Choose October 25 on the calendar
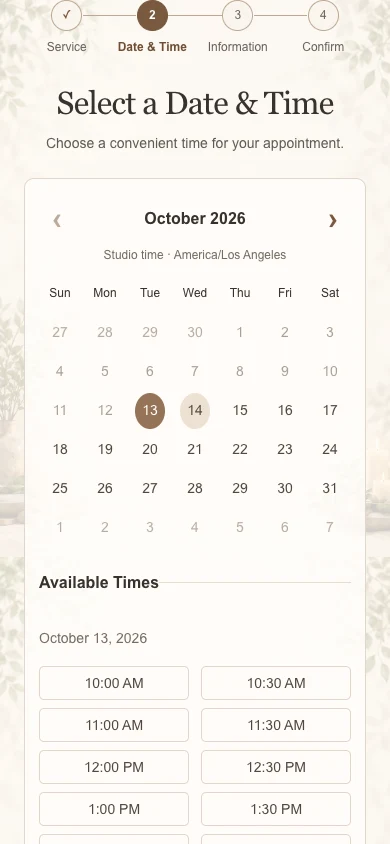Viewport: 390px width, 844px height. [x=60, y=488]
